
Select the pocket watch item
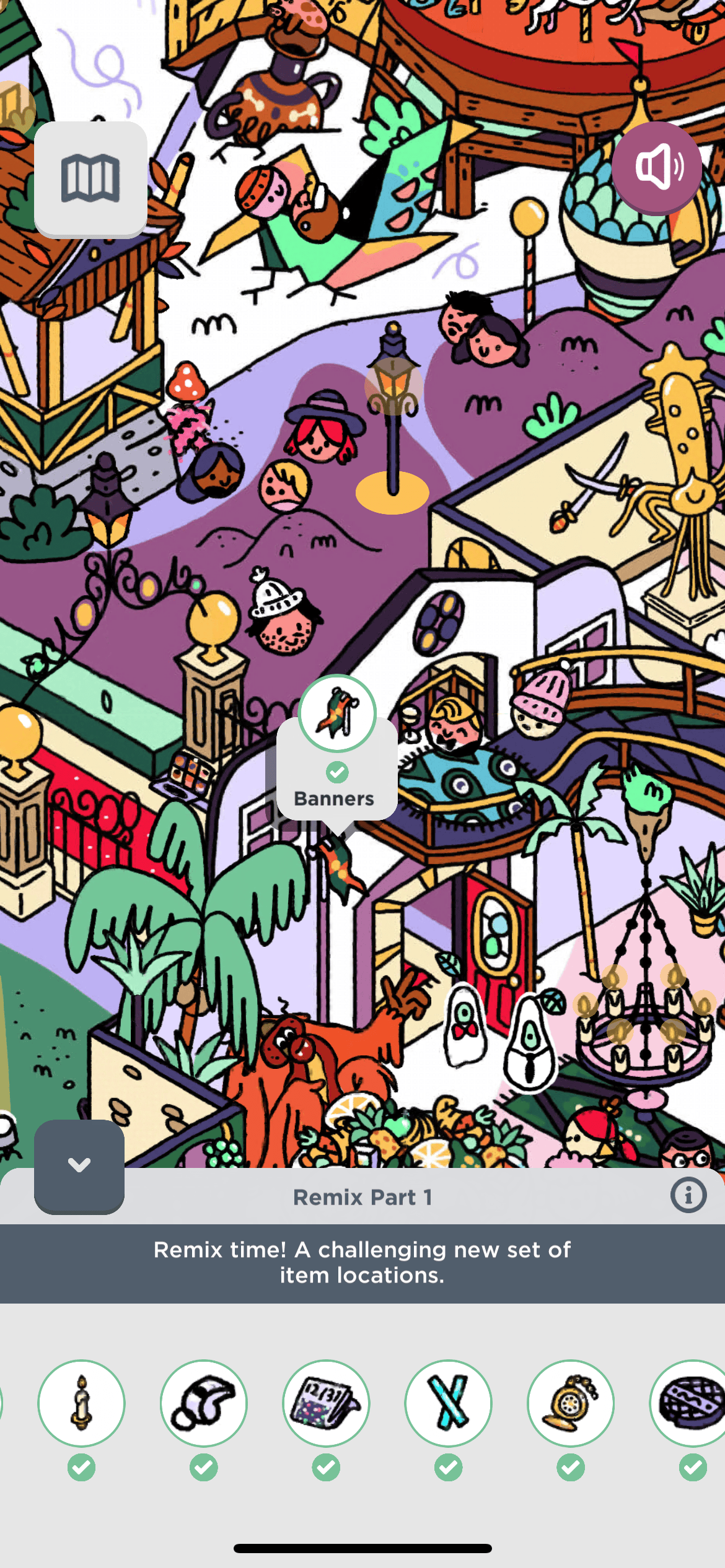(571, 1403)
